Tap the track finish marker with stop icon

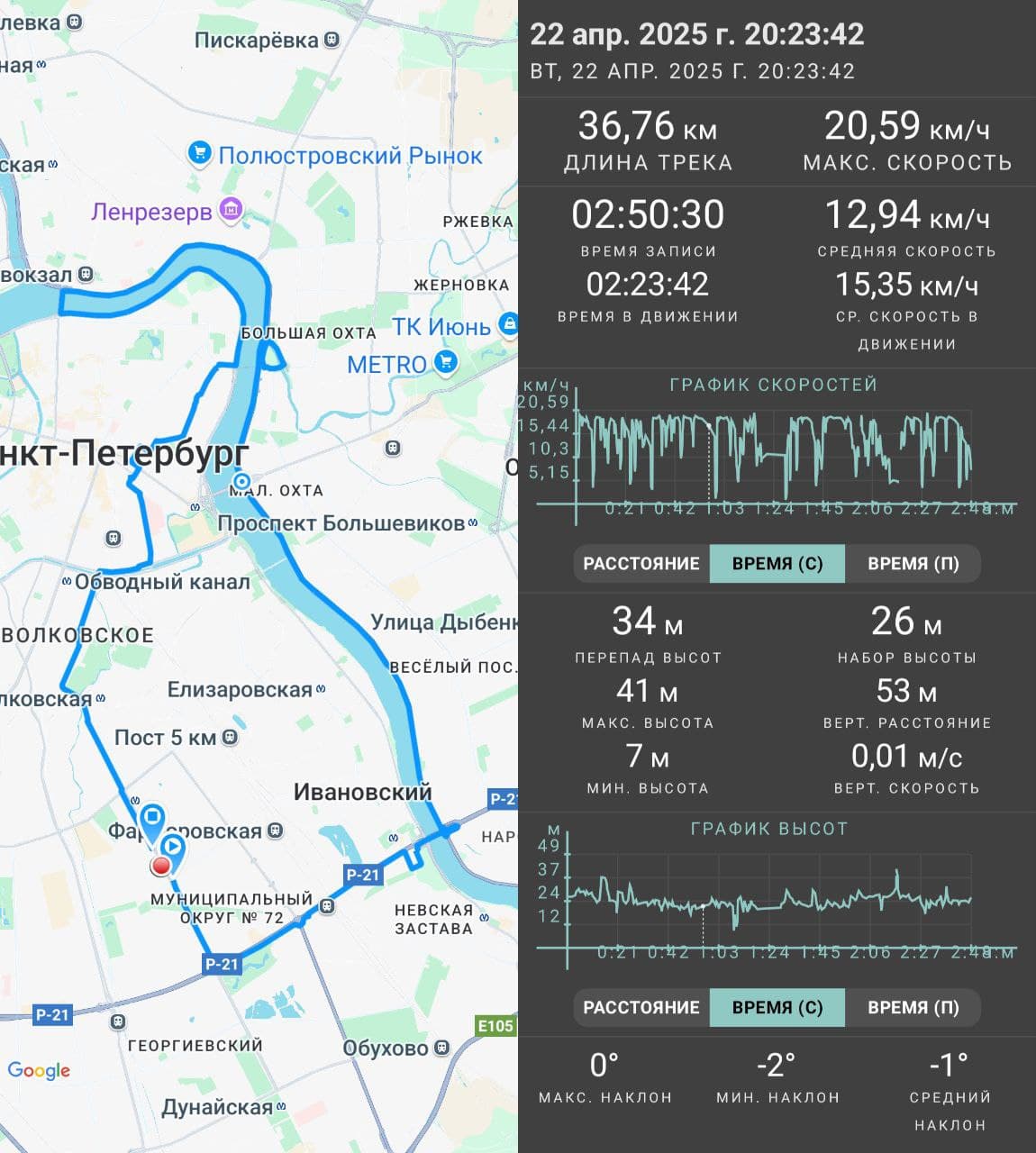click(x=153, y=818)
